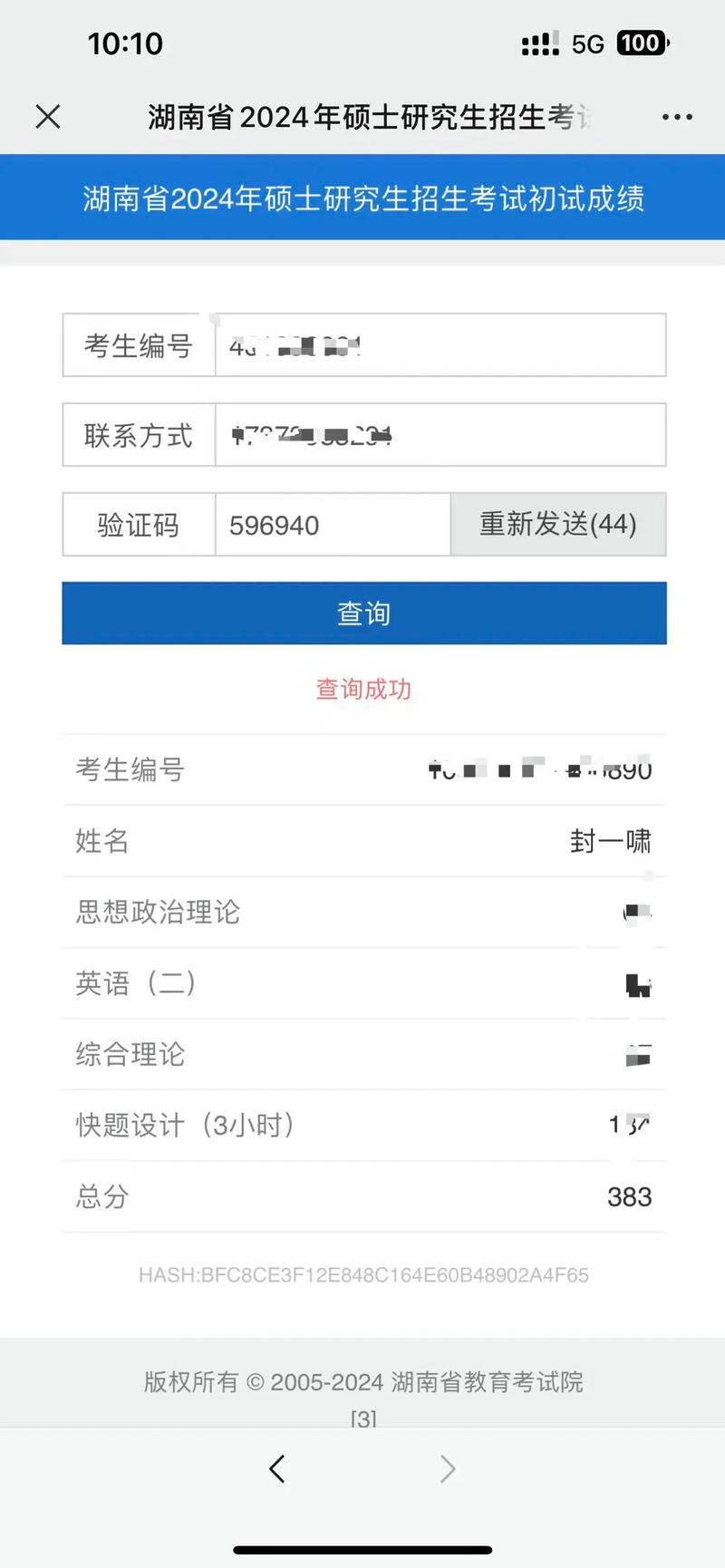Tap the forward navigation chevron
The height and width of the screenshot is (1568, 725).
(448, 1468)
